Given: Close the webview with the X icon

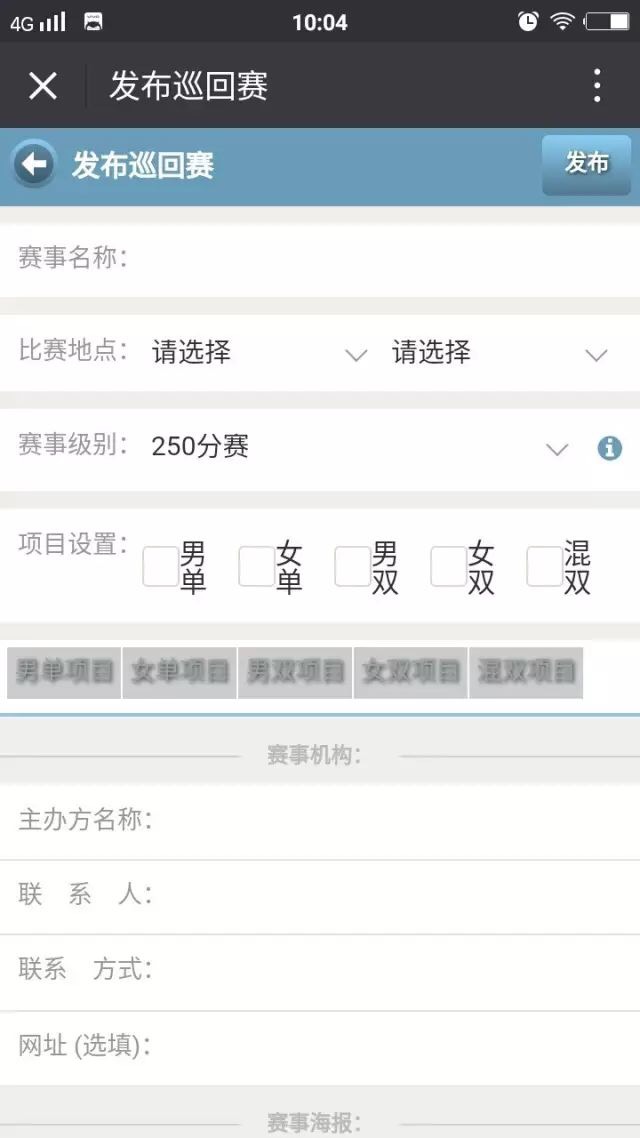Looking at the screenshot, I should 42,86.
